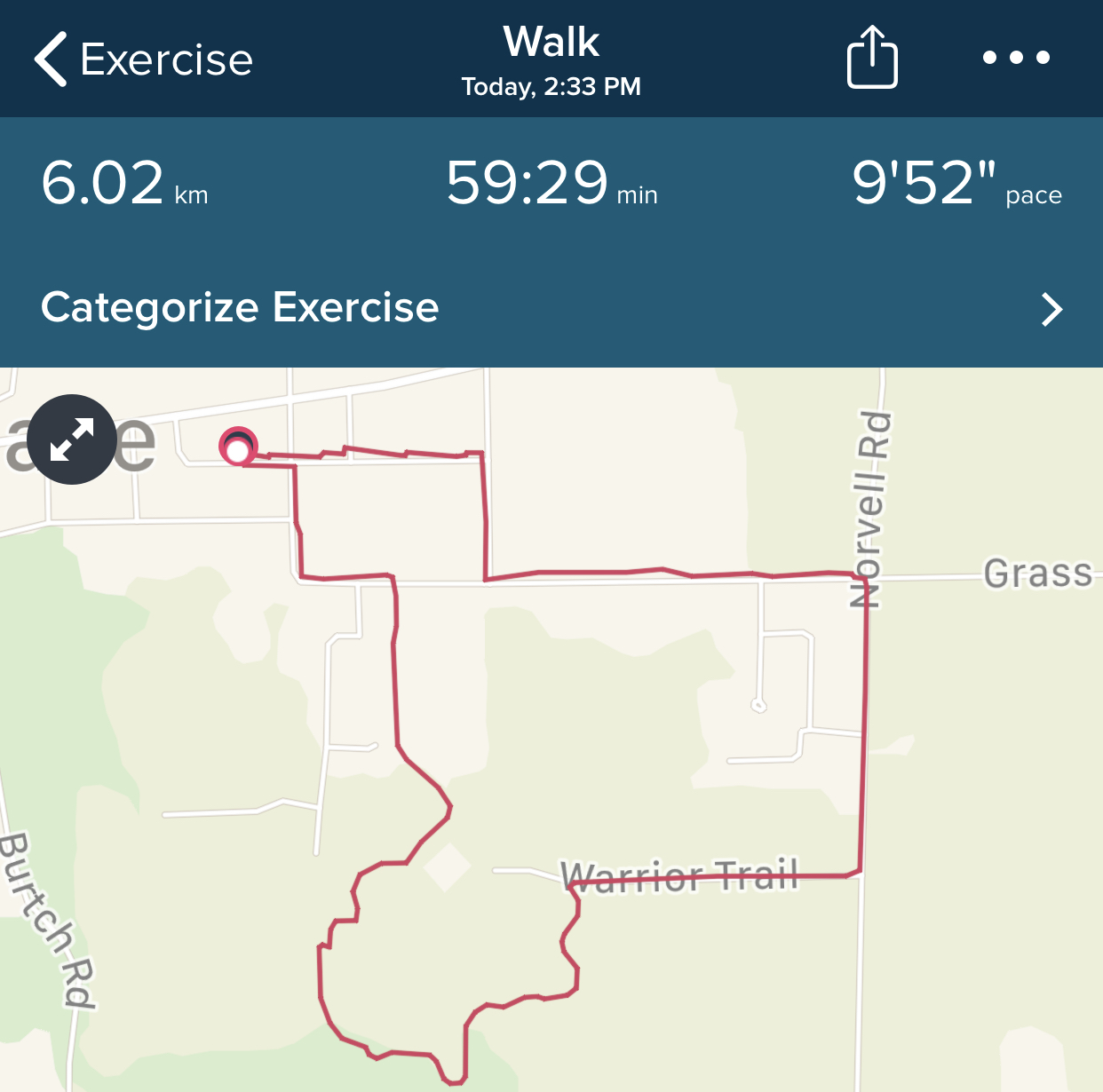1103x1092 pixels.
Task: Expand the map to full screen
Action: pyautogui.click(x=71, y=439)
